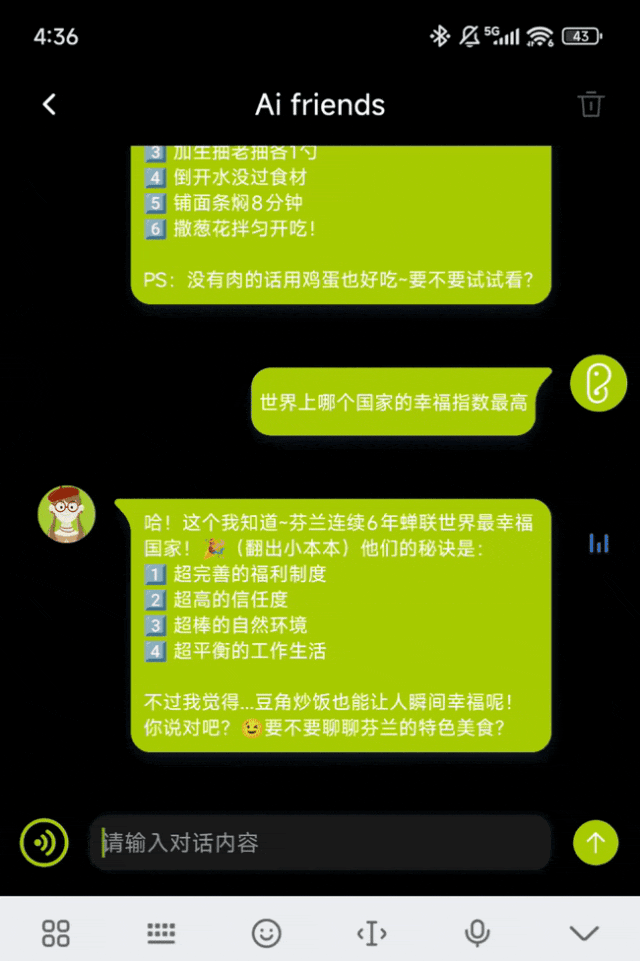Open the keyboard's four-square menu
Screen dimensions: 640x961
56,933
